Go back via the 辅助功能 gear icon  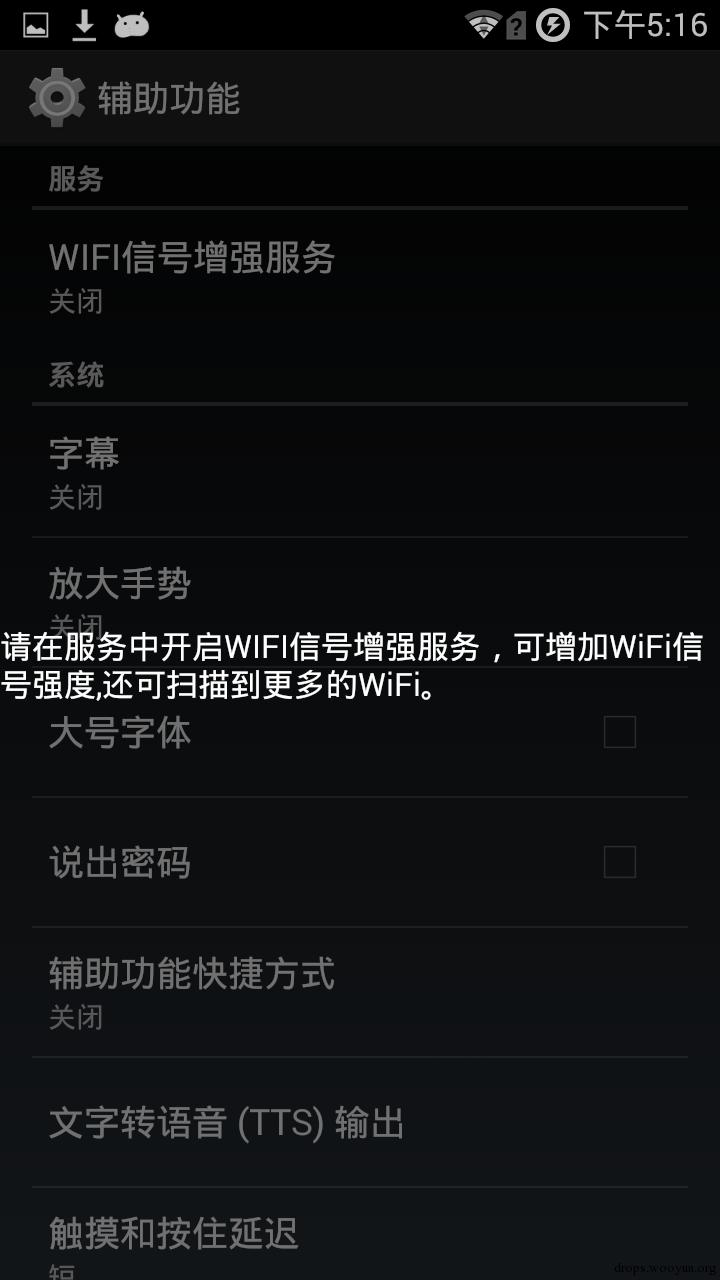[56, 97]
